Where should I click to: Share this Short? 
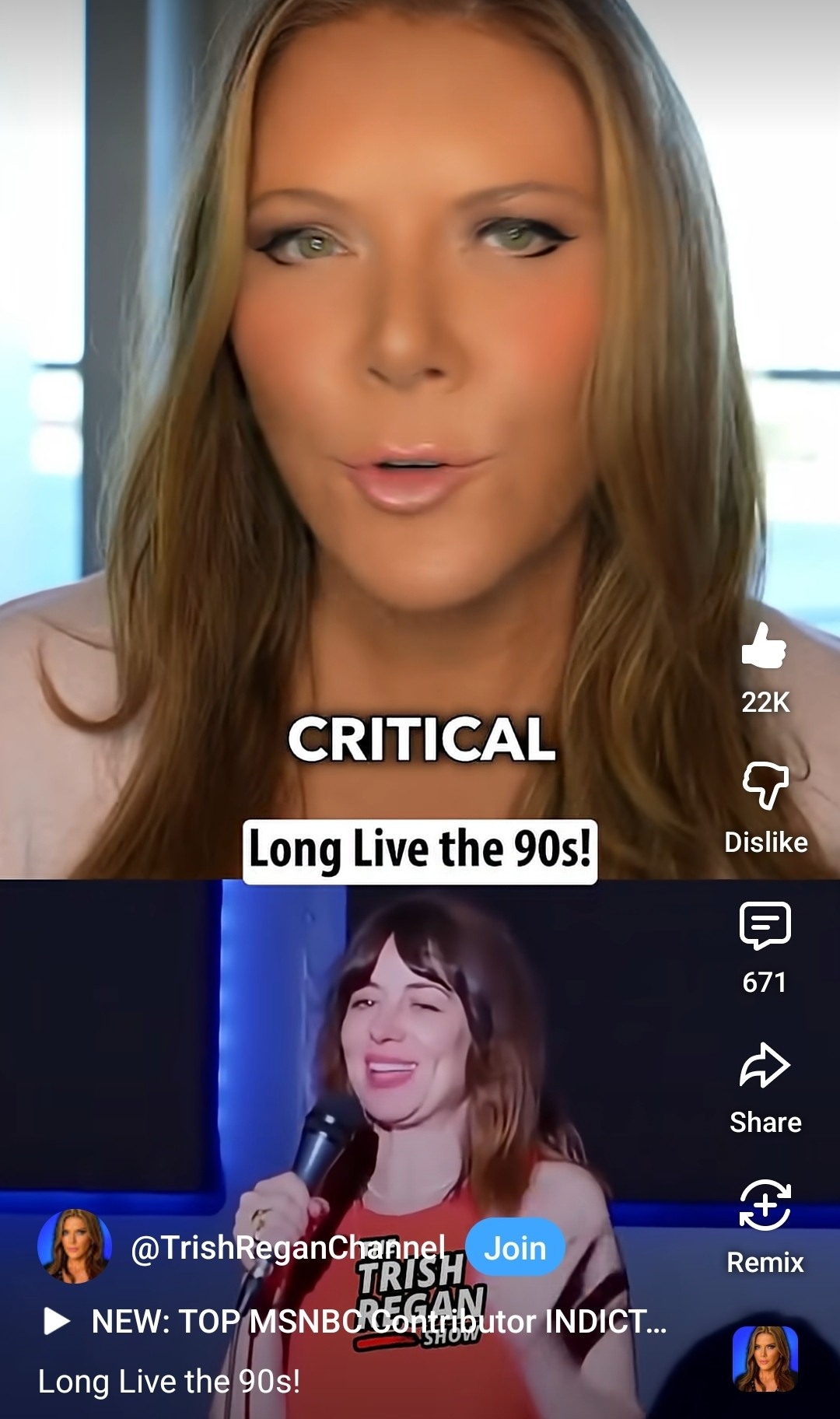click(x=765, y=1066)
